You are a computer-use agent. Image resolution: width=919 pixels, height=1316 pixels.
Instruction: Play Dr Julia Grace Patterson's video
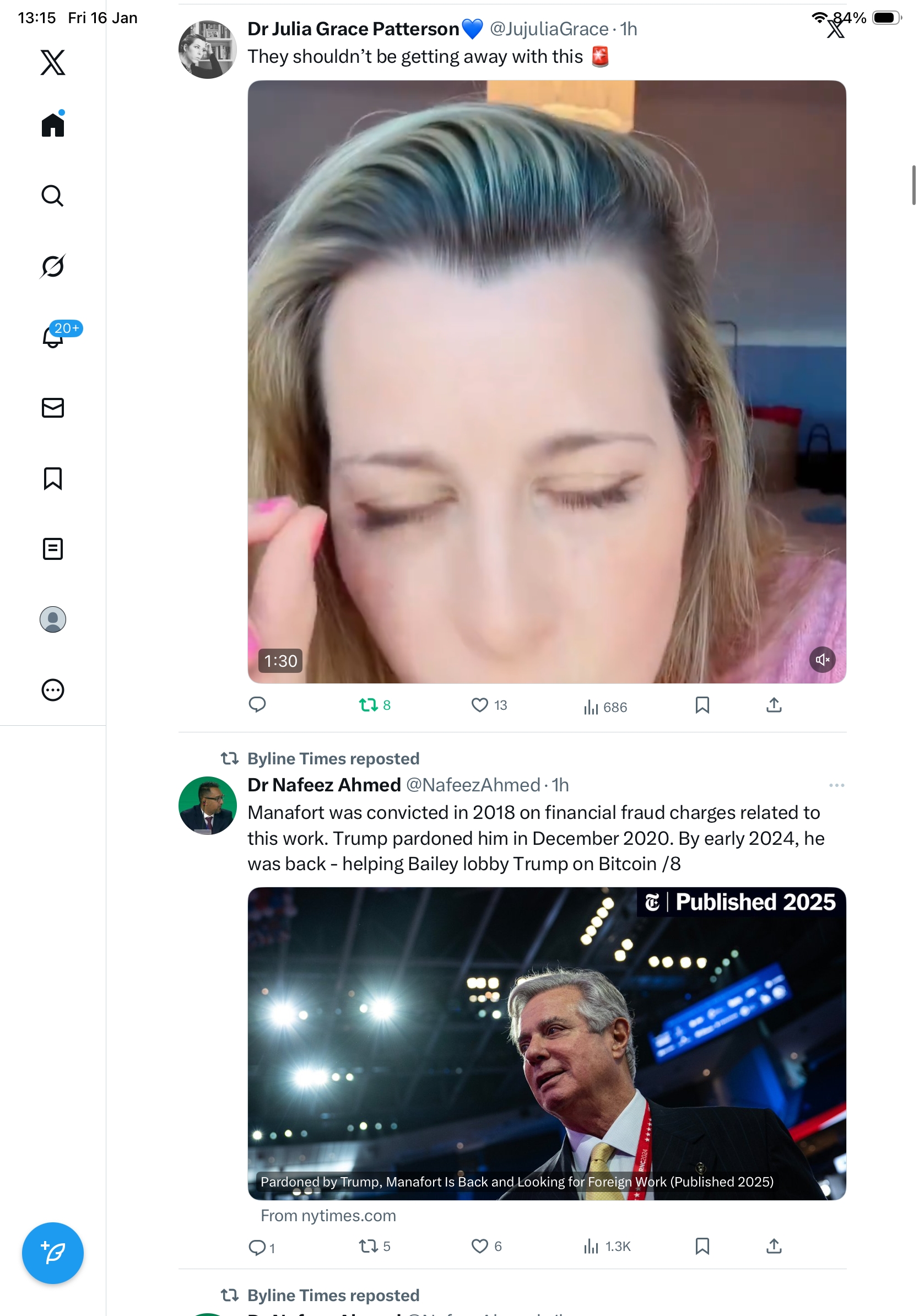pyautogui.click(x=546, y=381)
